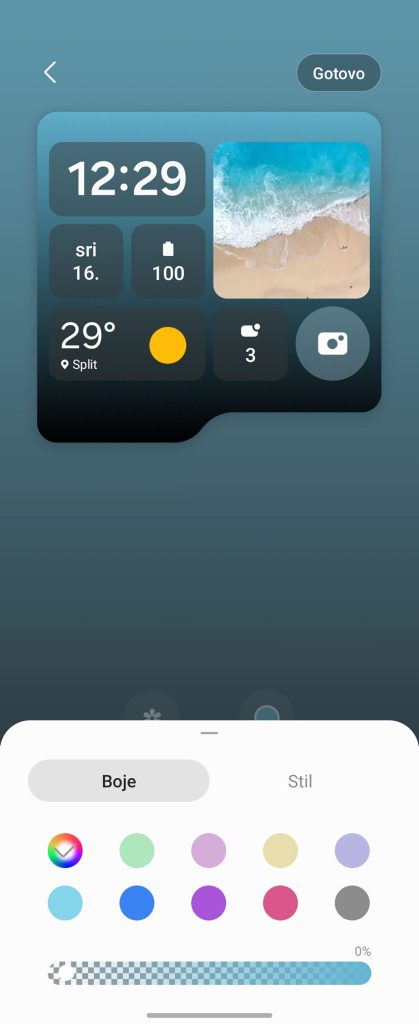419x1024 pixels.
Task: Go back with the arrow icon
Action: [50, 72]
